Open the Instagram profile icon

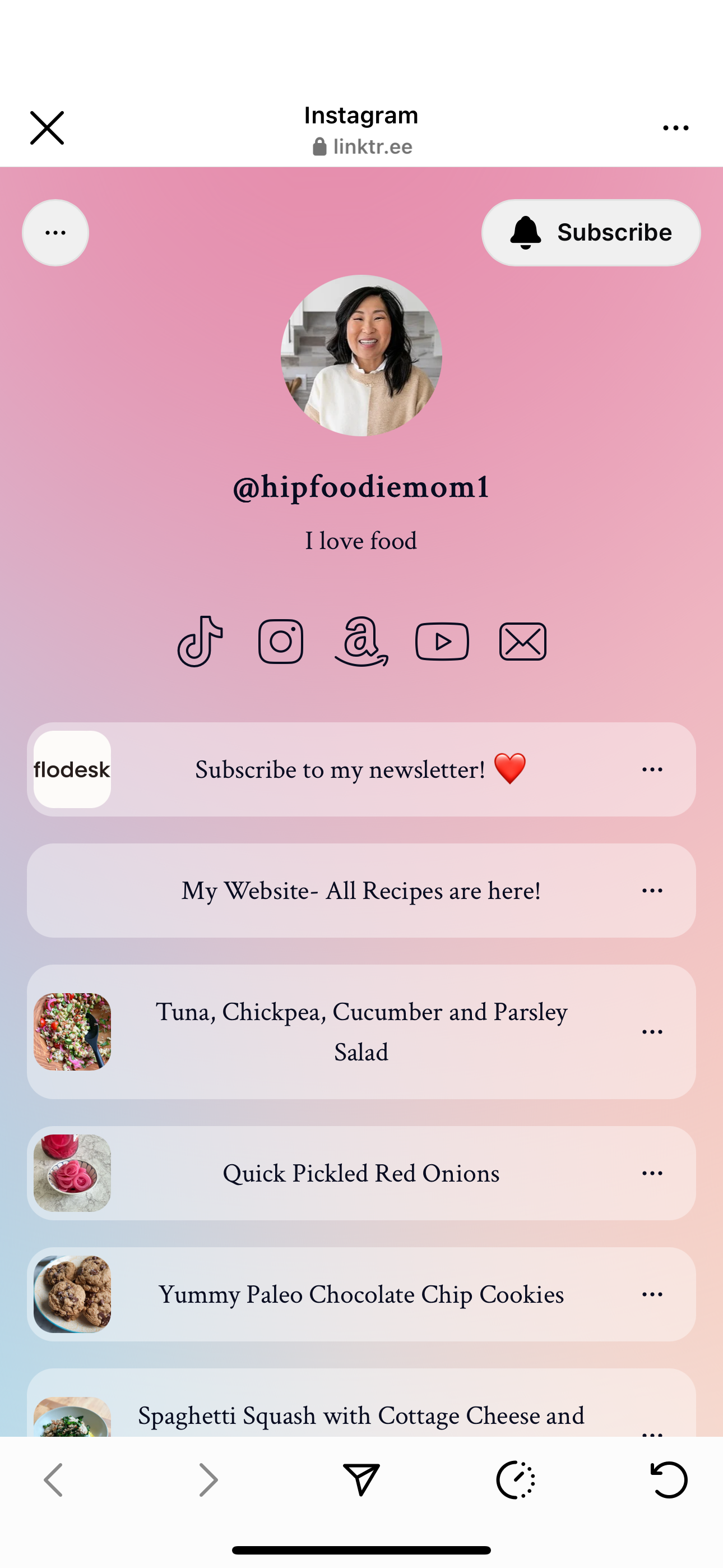pos(281,642)
